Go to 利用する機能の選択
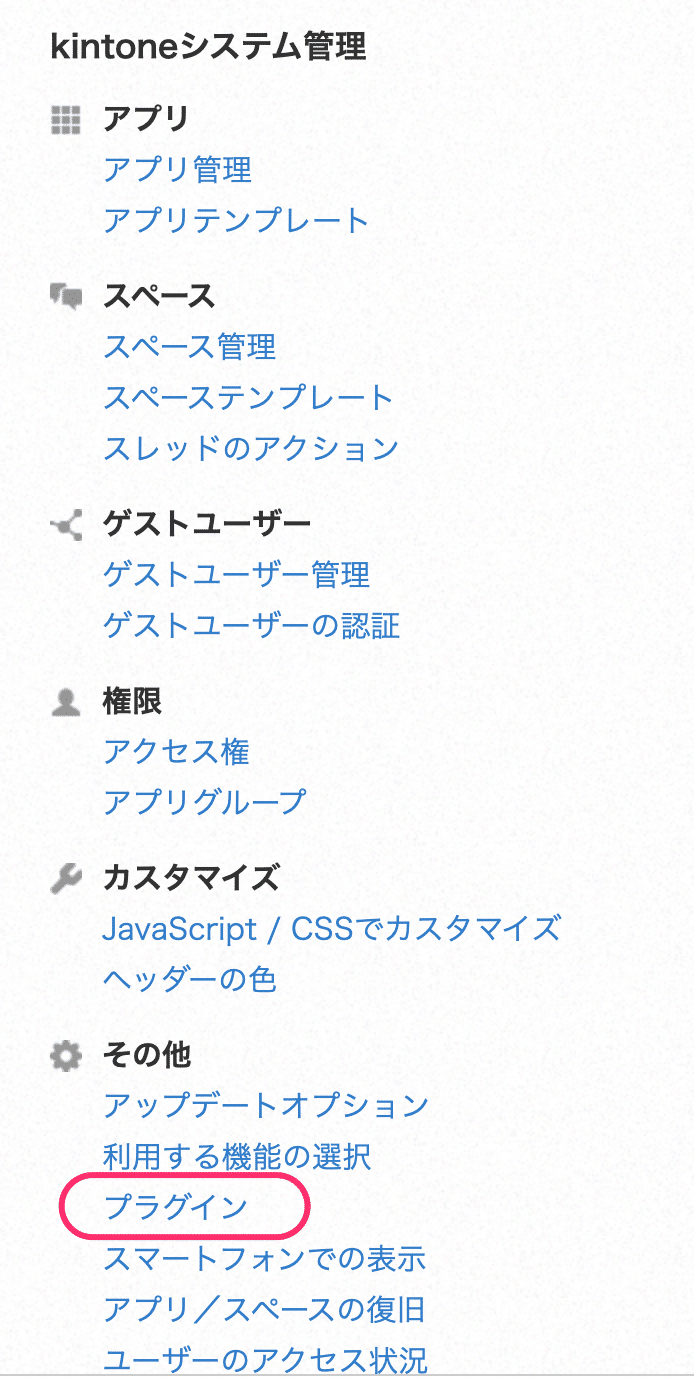694x1380 pixels. tap(238, 1157)
